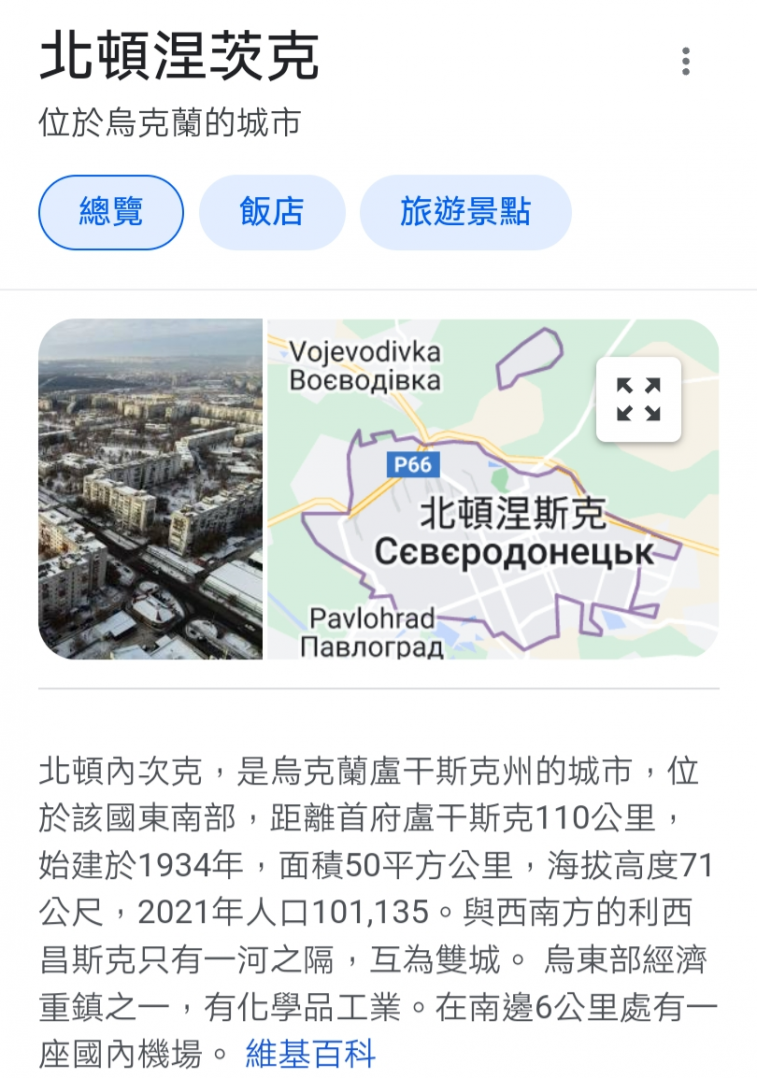
Task: Select the 總覽 tab
Action: pyautogui.click(x=110, y=211)
